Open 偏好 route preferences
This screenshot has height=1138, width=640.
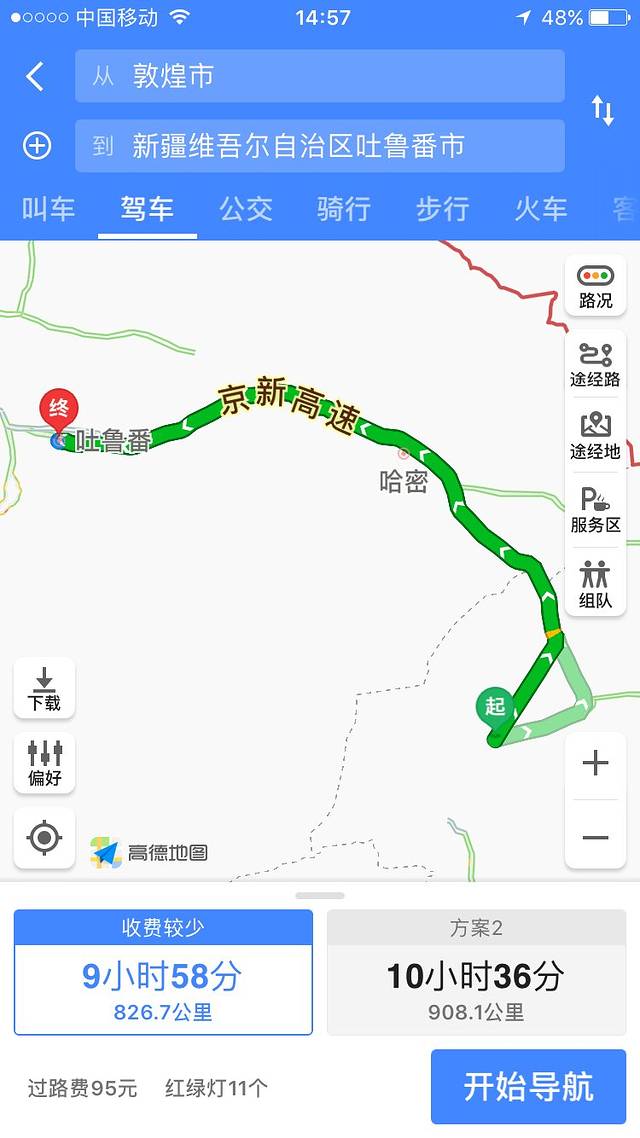tap(44, 763)
